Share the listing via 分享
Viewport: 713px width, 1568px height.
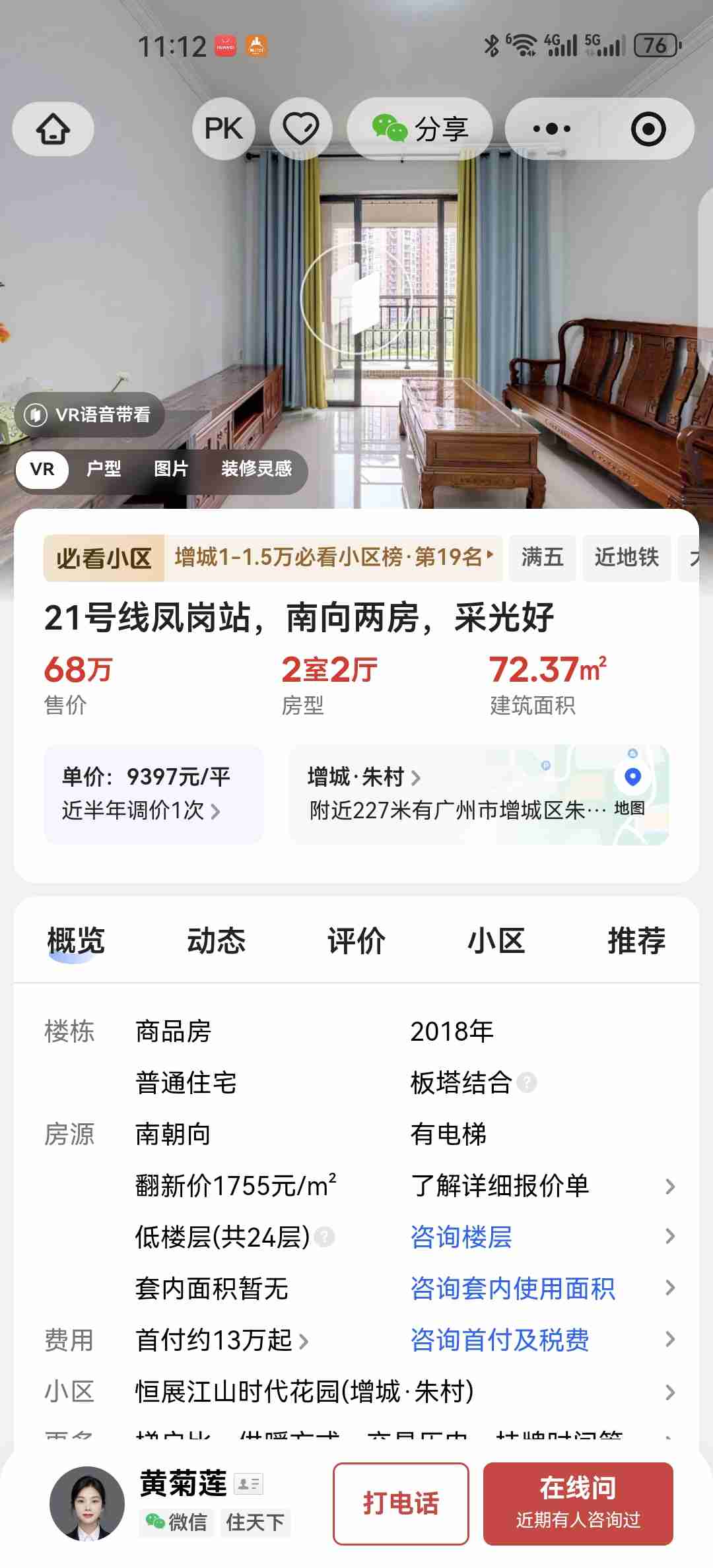pos(420,129)
